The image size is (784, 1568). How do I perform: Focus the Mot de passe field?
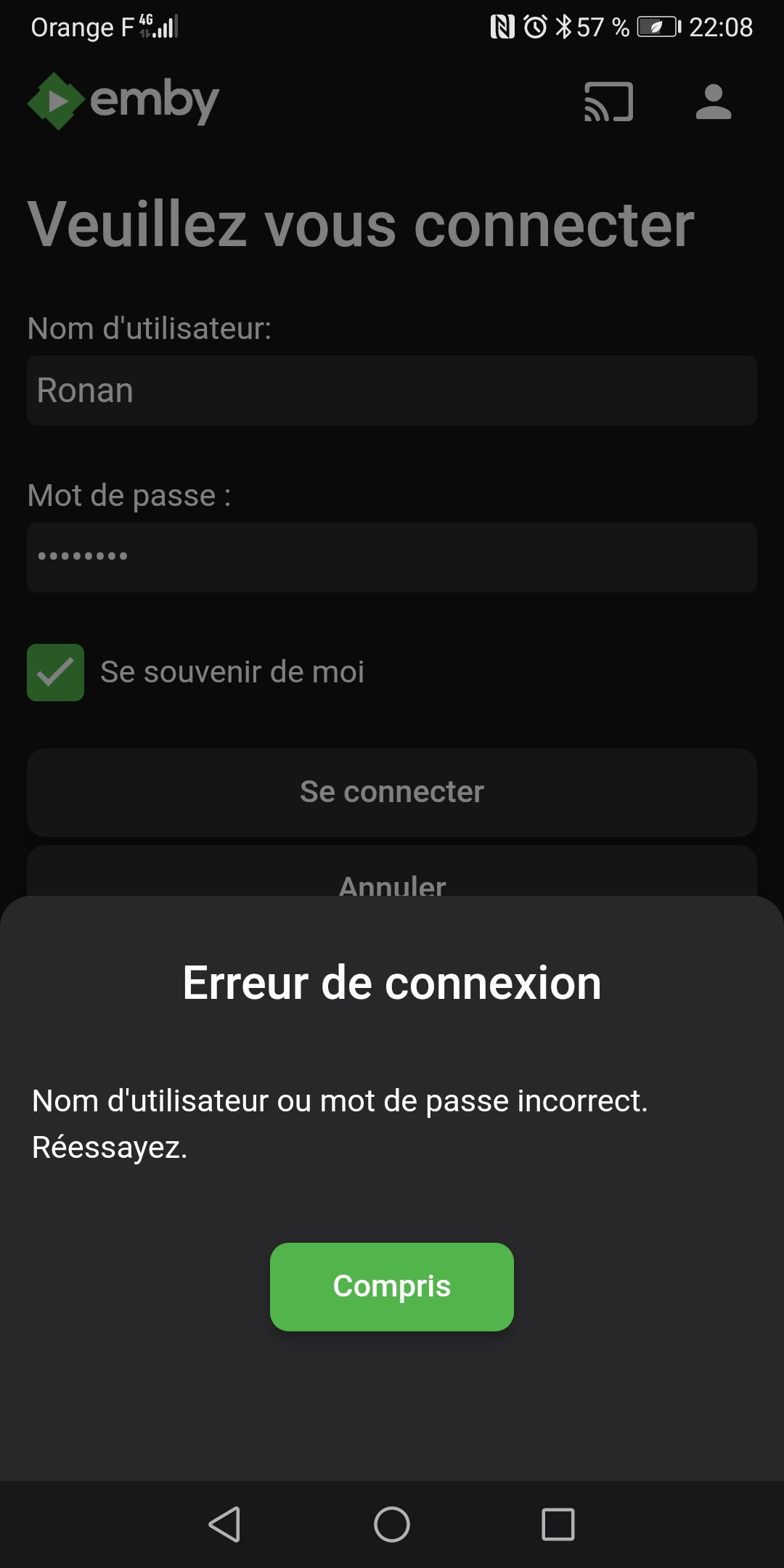[x=392, y=558]
